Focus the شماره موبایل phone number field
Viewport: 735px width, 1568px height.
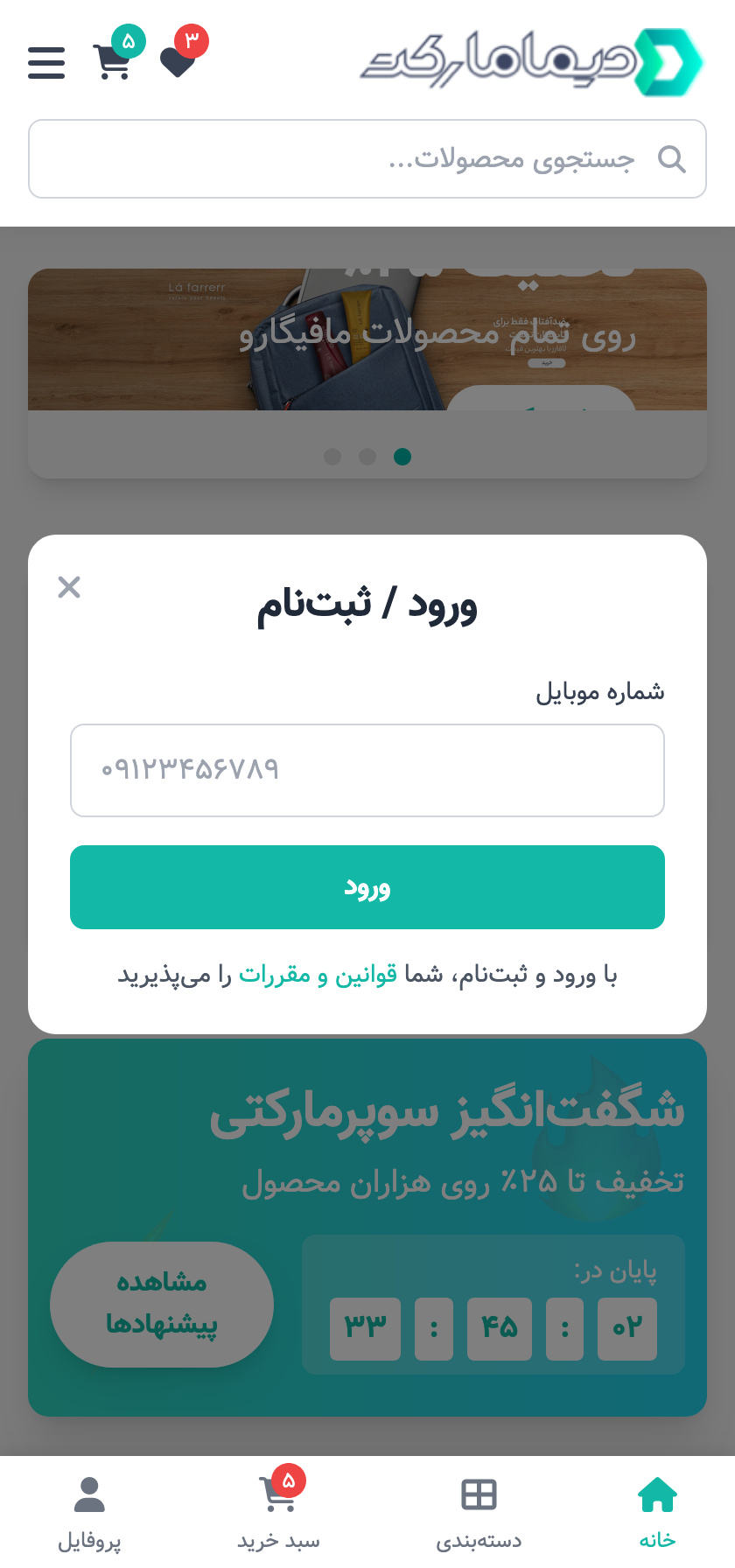[367, 770]
